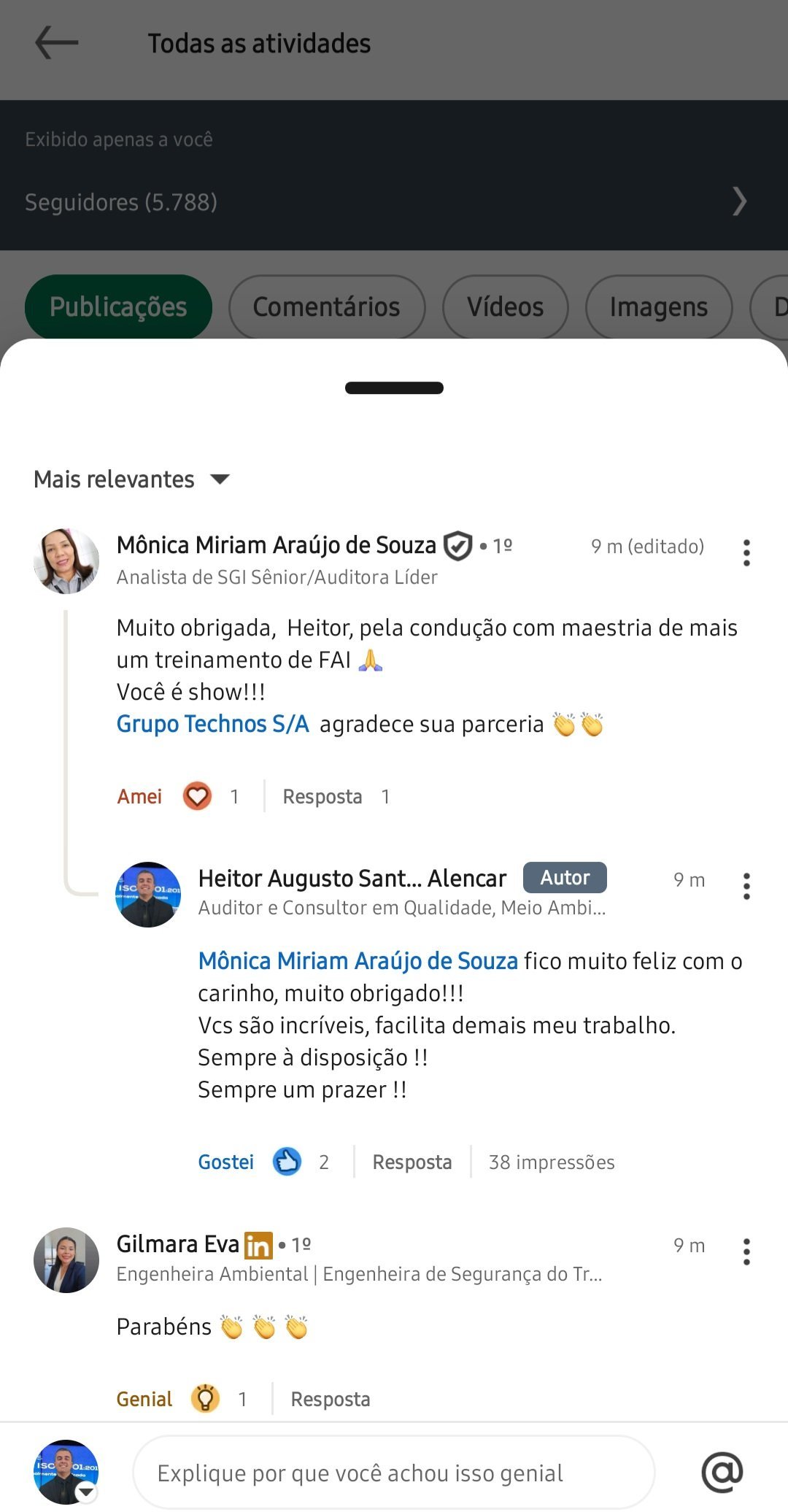Open options menu on Heitor's reply
The height and width of the screenshot is (1512, 788).
pos(746,885)
